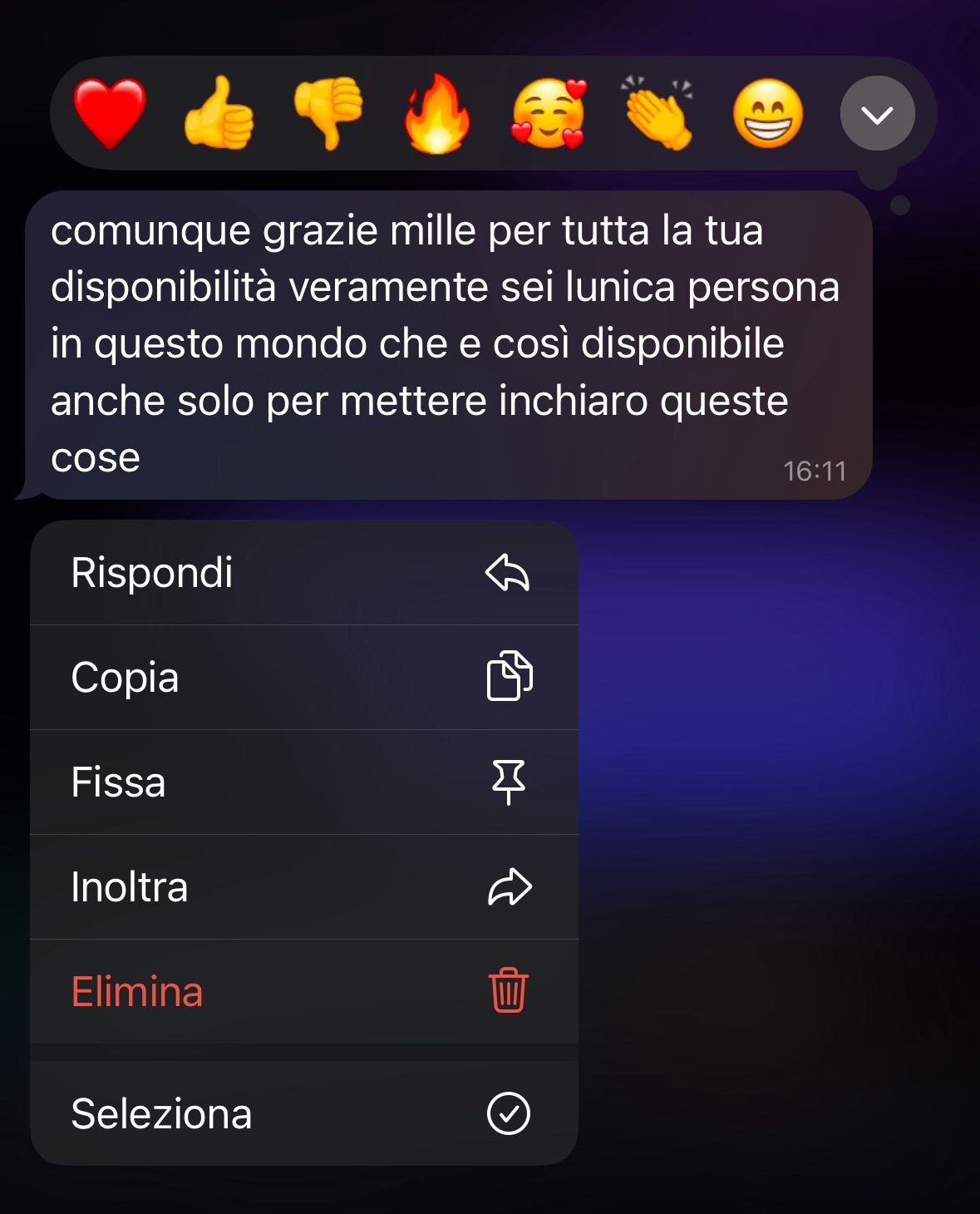Forward the message using Inoltra
Viewport: 980px width, 1214px height.
click(x=303, y=887)
